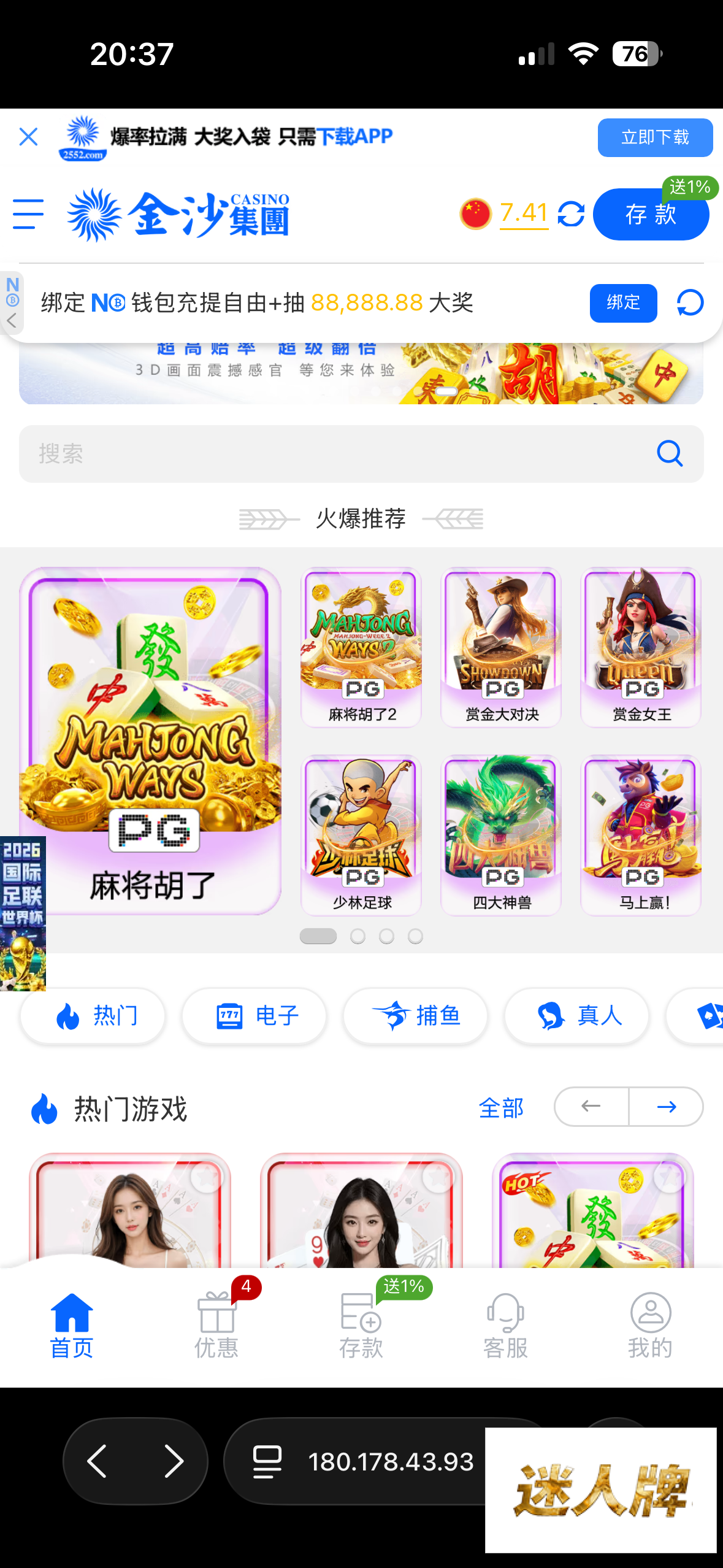View 全部 hot games
The height and width of the screenshot is (1568, 723).
point(501,1108)
